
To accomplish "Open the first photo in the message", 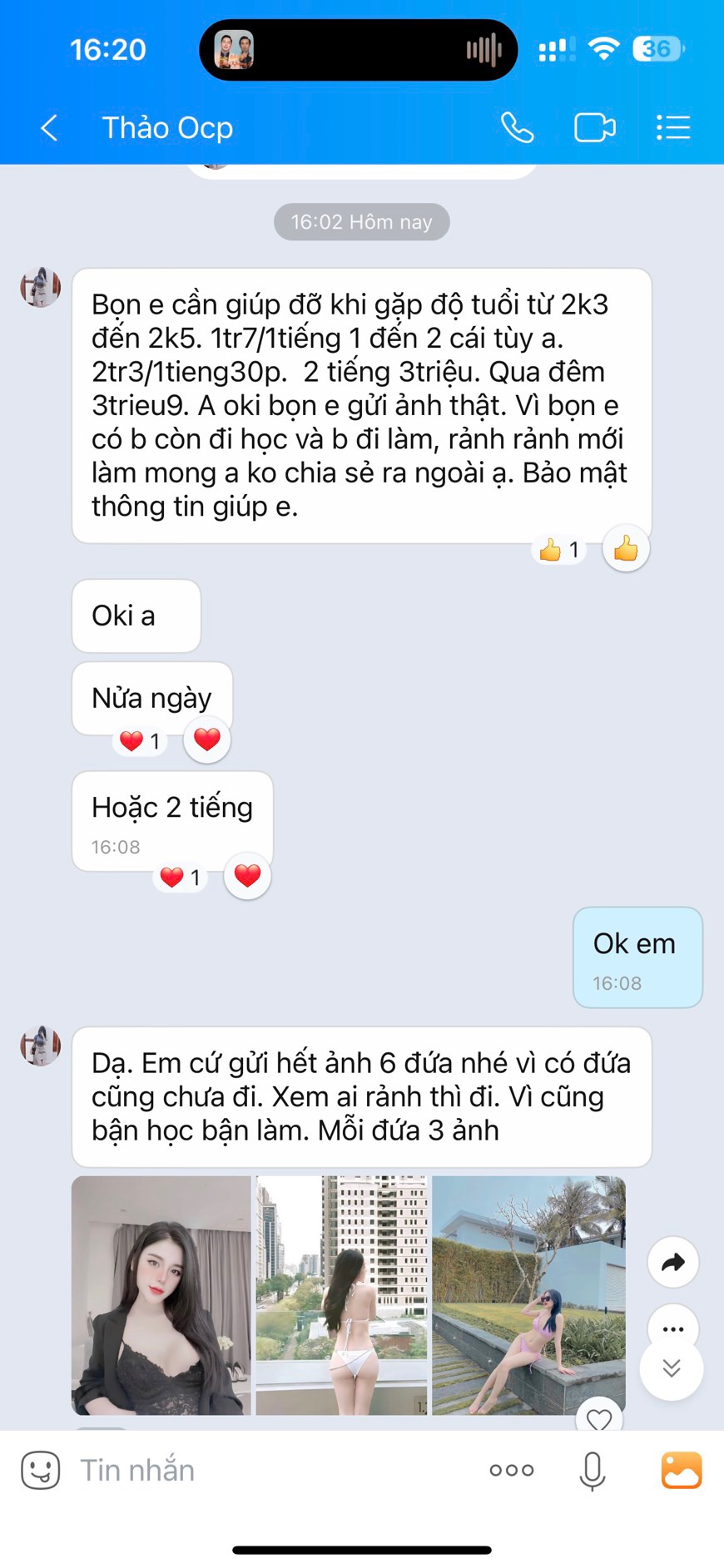I will (x=161, y=1295).
